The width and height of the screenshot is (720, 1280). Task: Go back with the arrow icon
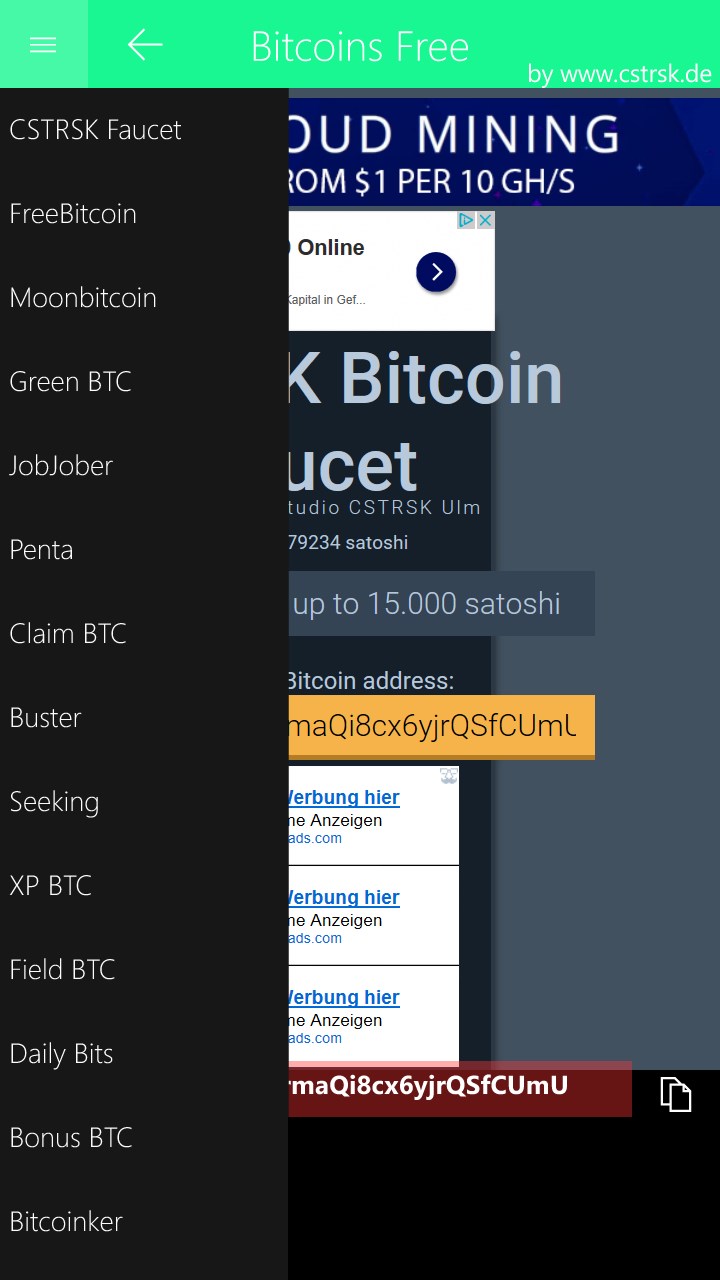(x=145, y=45)
